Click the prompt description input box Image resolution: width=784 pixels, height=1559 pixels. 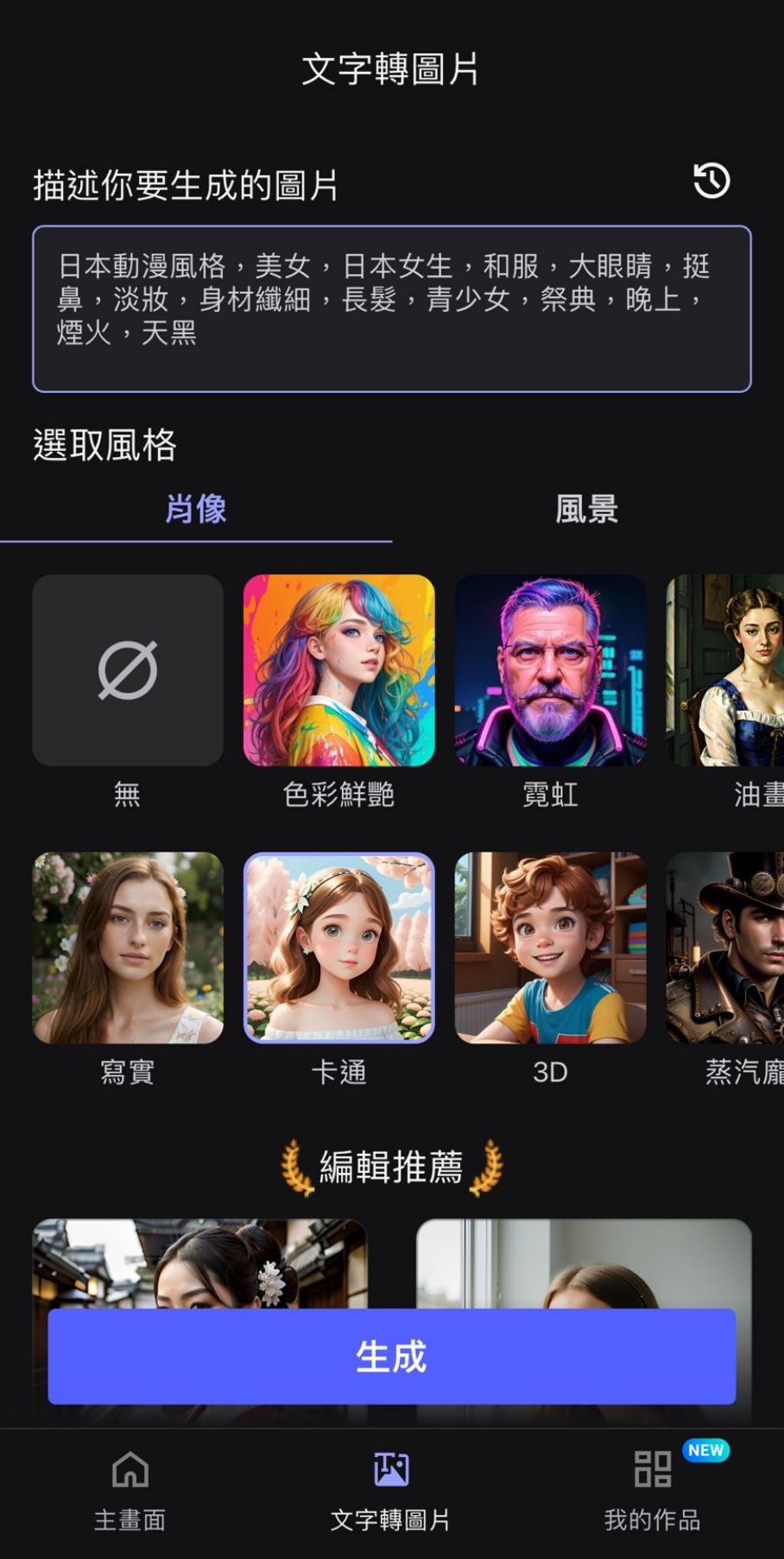point(391,307)
